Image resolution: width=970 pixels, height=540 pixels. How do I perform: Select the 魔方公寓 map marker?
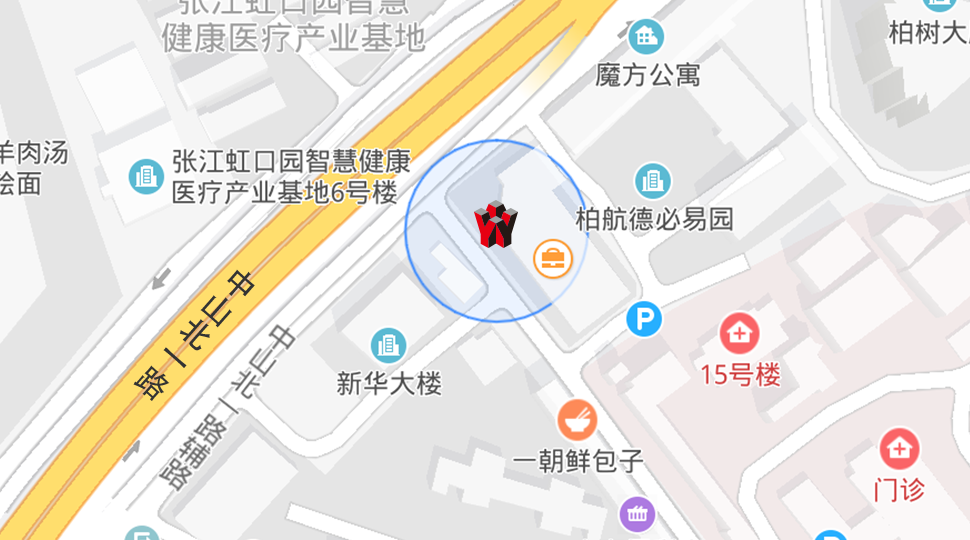[647, 37]
